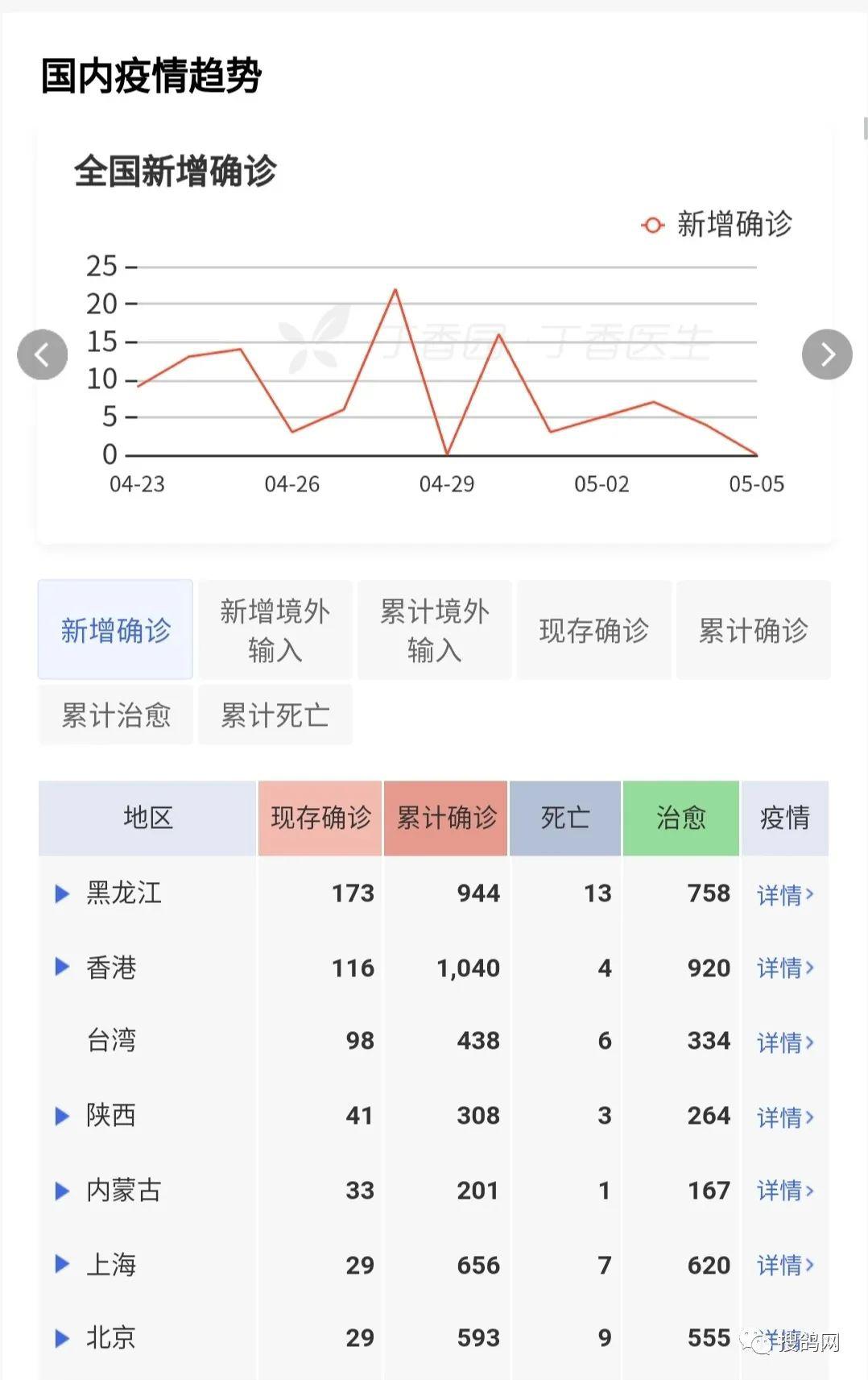Image resolution: width=868 pixels, height=1380 pixels.
Task: Click the 死亡 column header
Action: click(564, 818)
